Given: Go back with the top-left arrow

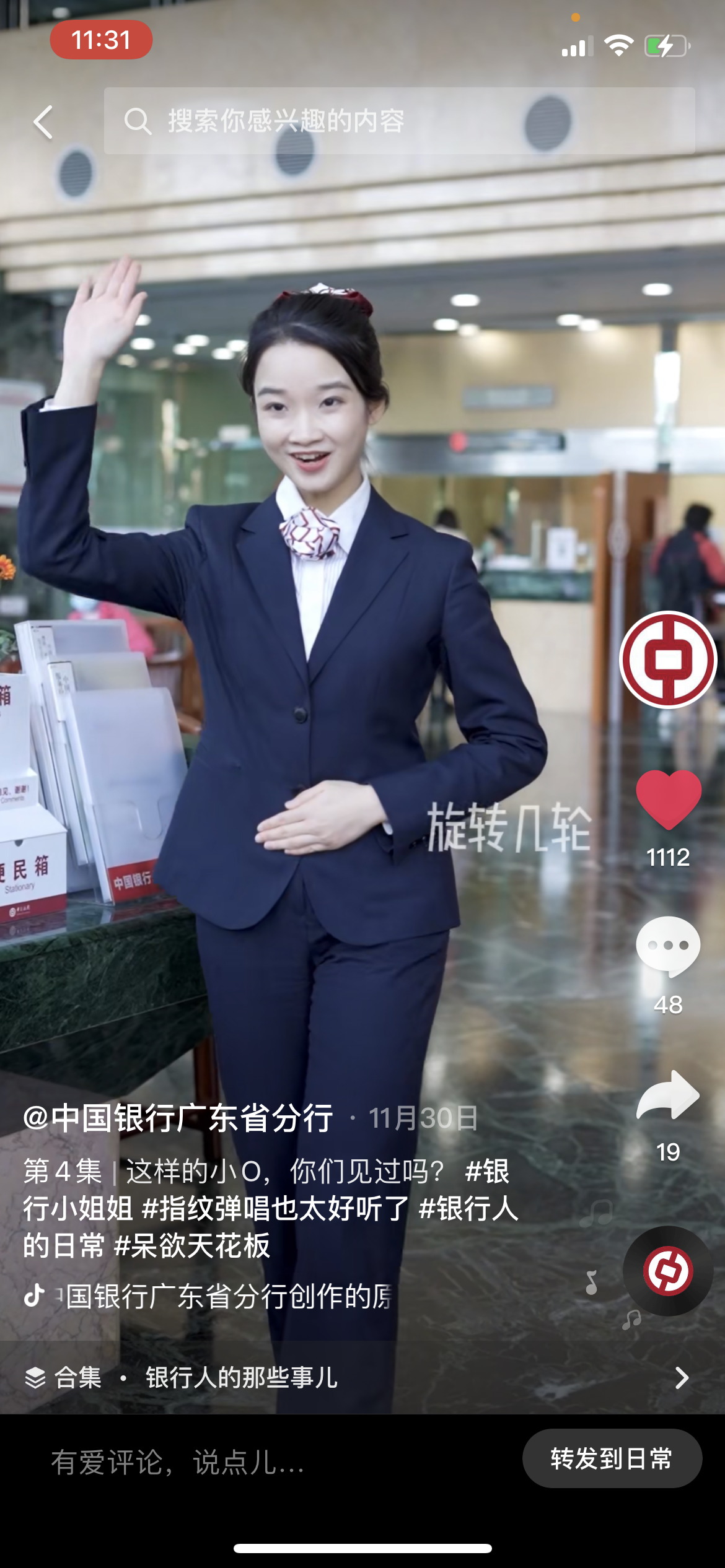Looking at the screenshot, I should [43, 121].
